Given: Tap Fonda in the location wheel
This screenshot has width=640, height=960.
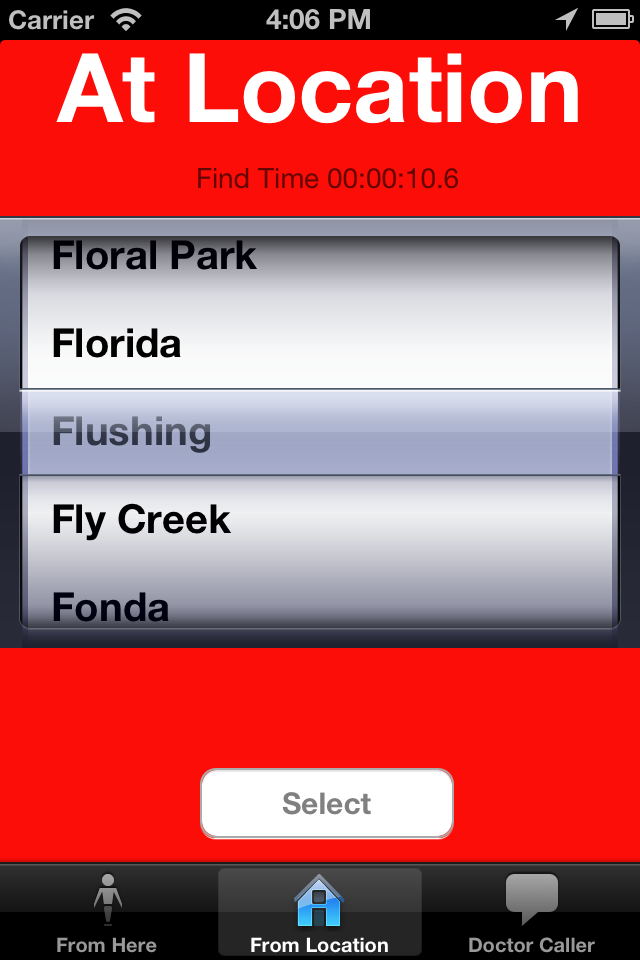Looking at the screenshot, I should (111, 606).
